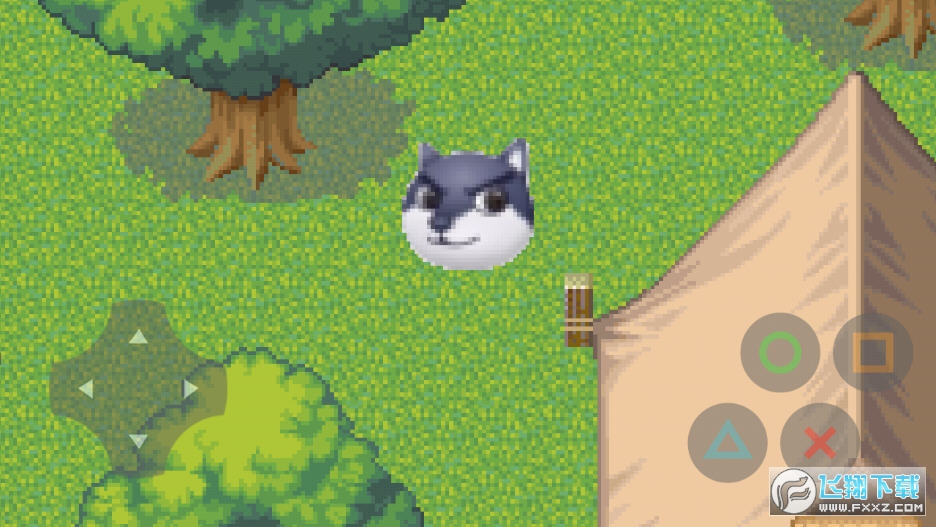Tap the up arrow on the D-pad
The height and width of the screenshot is (527, 936).
point(138,336)
